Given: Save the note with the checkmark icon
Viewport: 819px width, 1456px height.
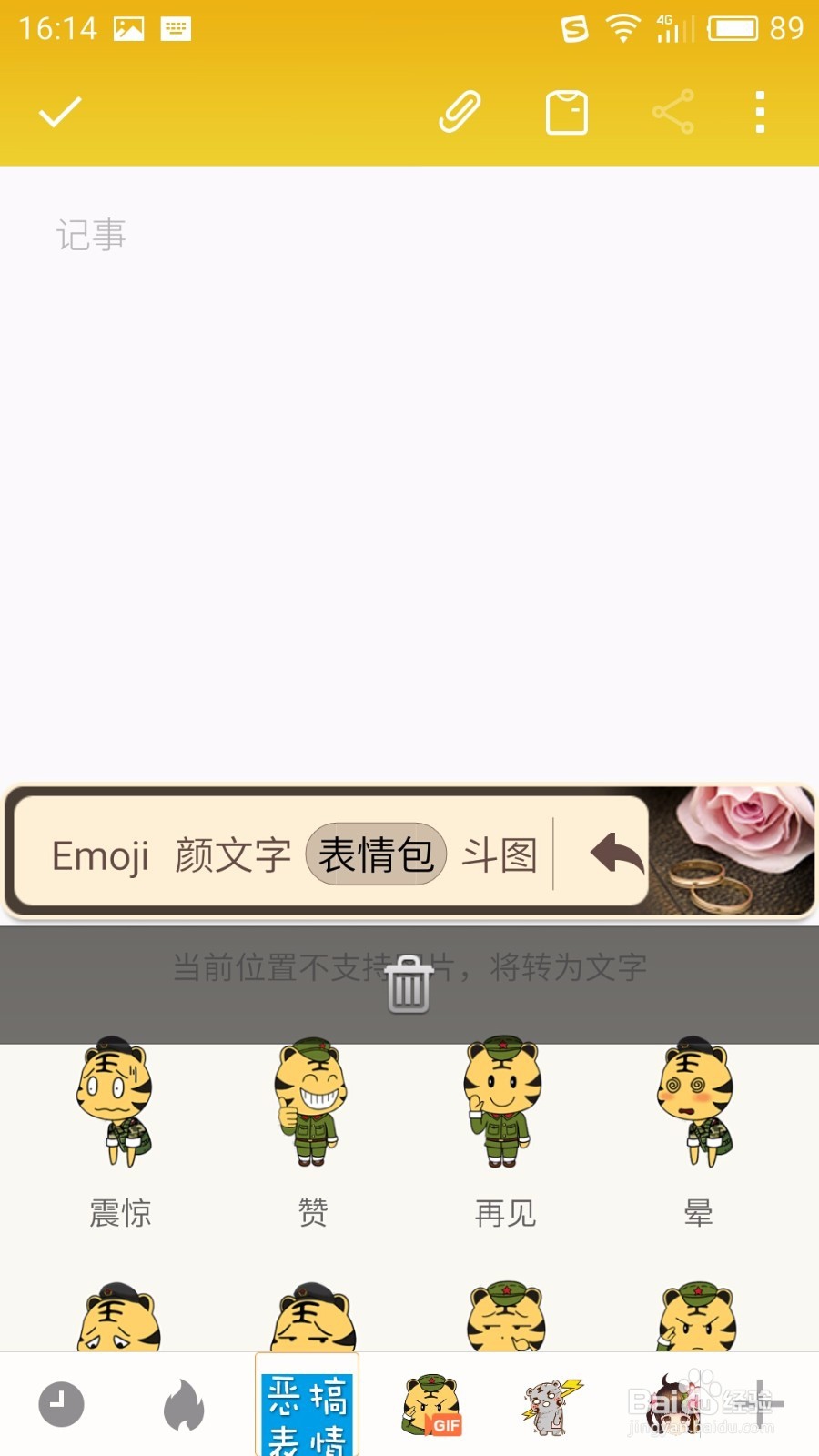Looking at the screenshot, I should (x=58, y=113).
